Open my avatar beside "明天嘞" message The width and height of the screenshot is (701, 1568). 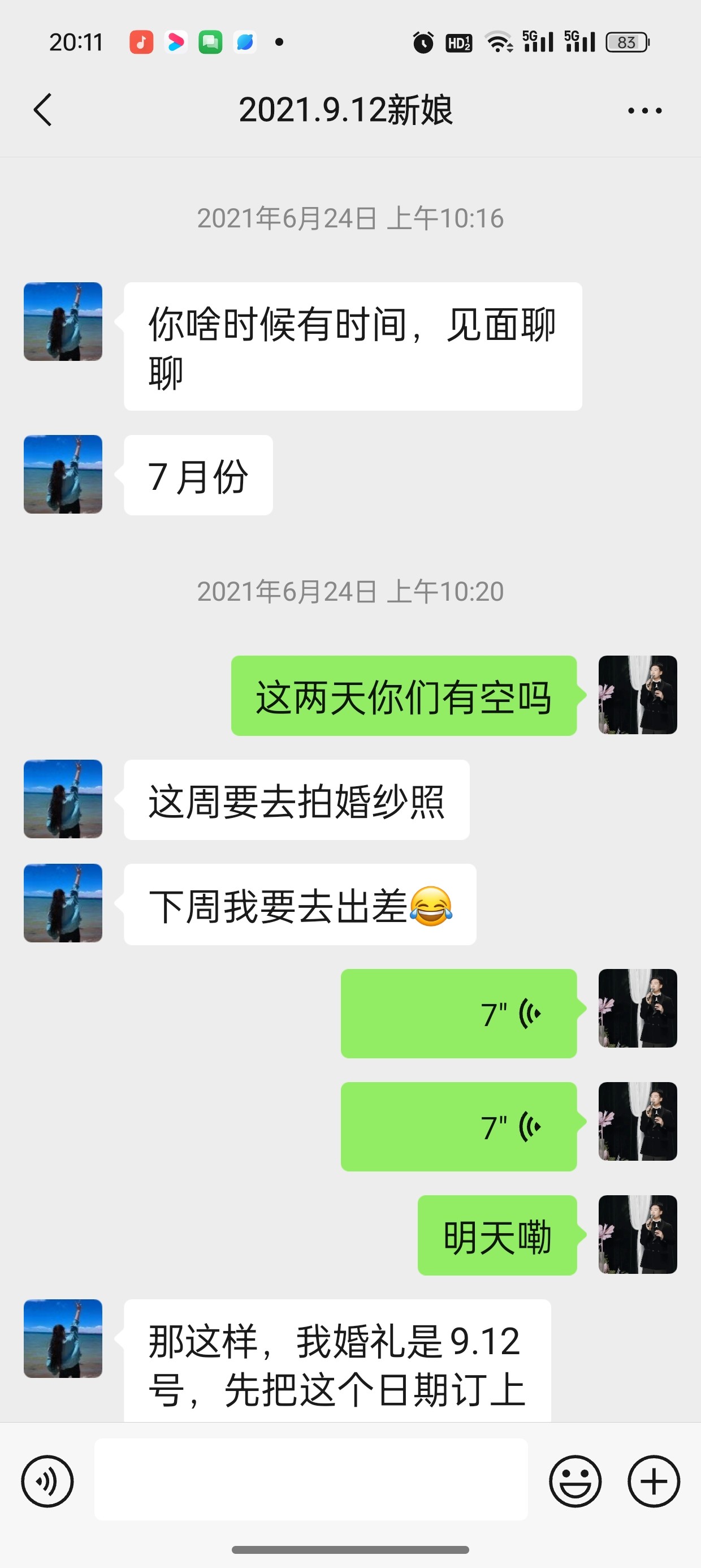(x=638, y=1234)
